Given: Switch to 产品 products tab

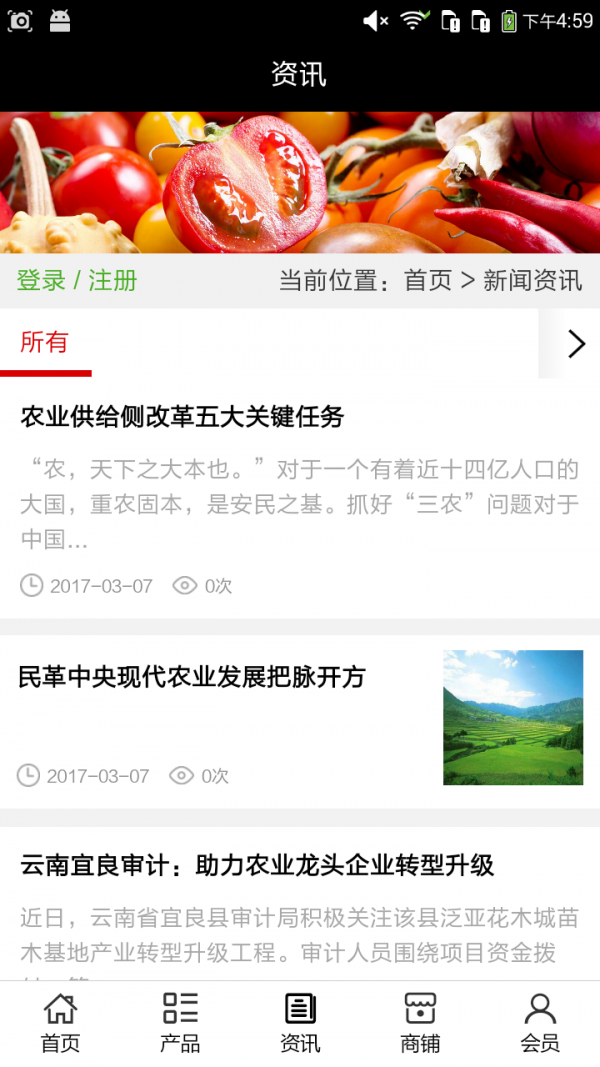Looking at the screenshot, I should (x=180, y=1023).
